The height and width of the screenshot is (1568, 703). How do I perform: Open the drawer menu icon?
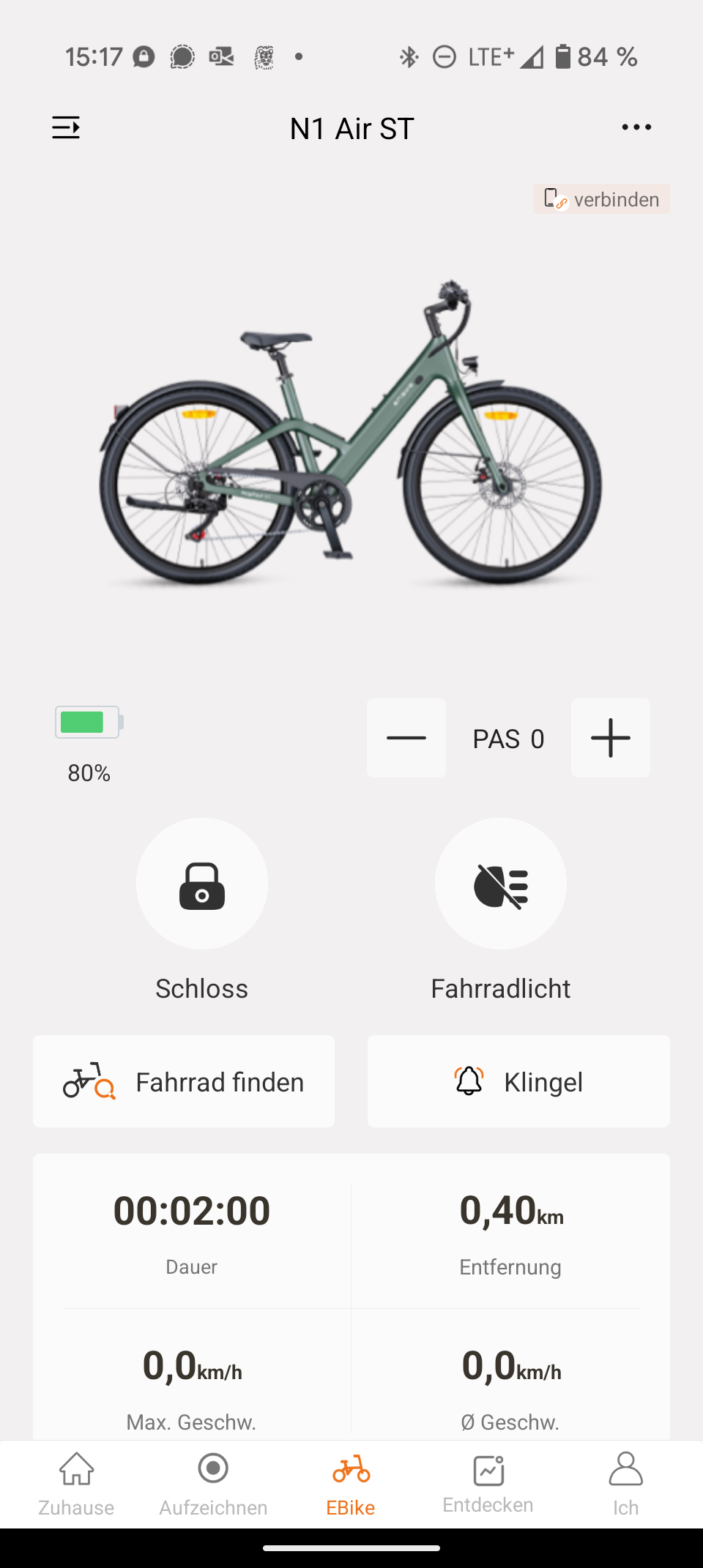[66, 128]
